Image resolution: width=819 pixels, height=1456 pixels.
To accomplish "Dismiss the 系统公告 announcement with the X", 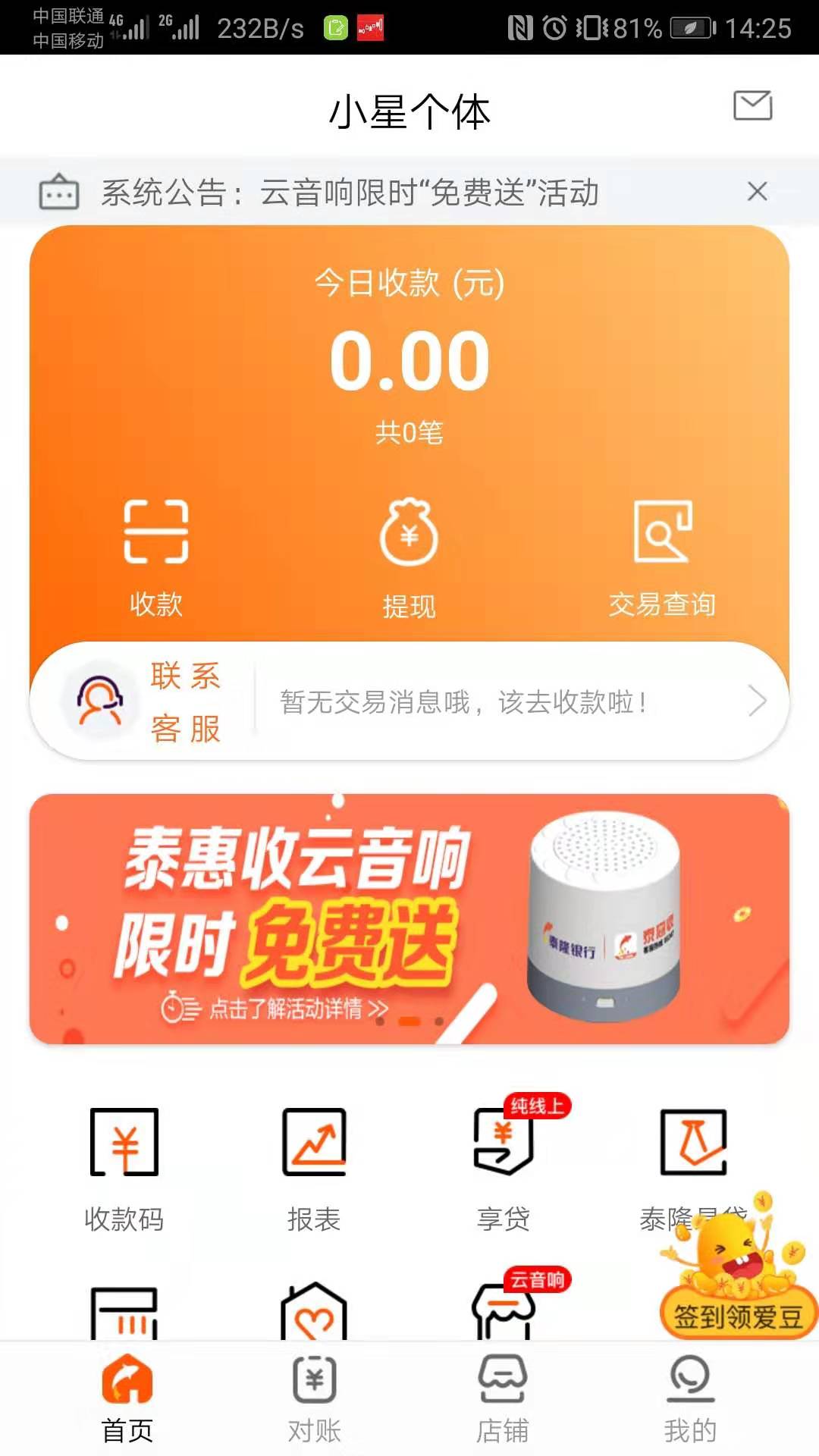I will pos(758,192).
